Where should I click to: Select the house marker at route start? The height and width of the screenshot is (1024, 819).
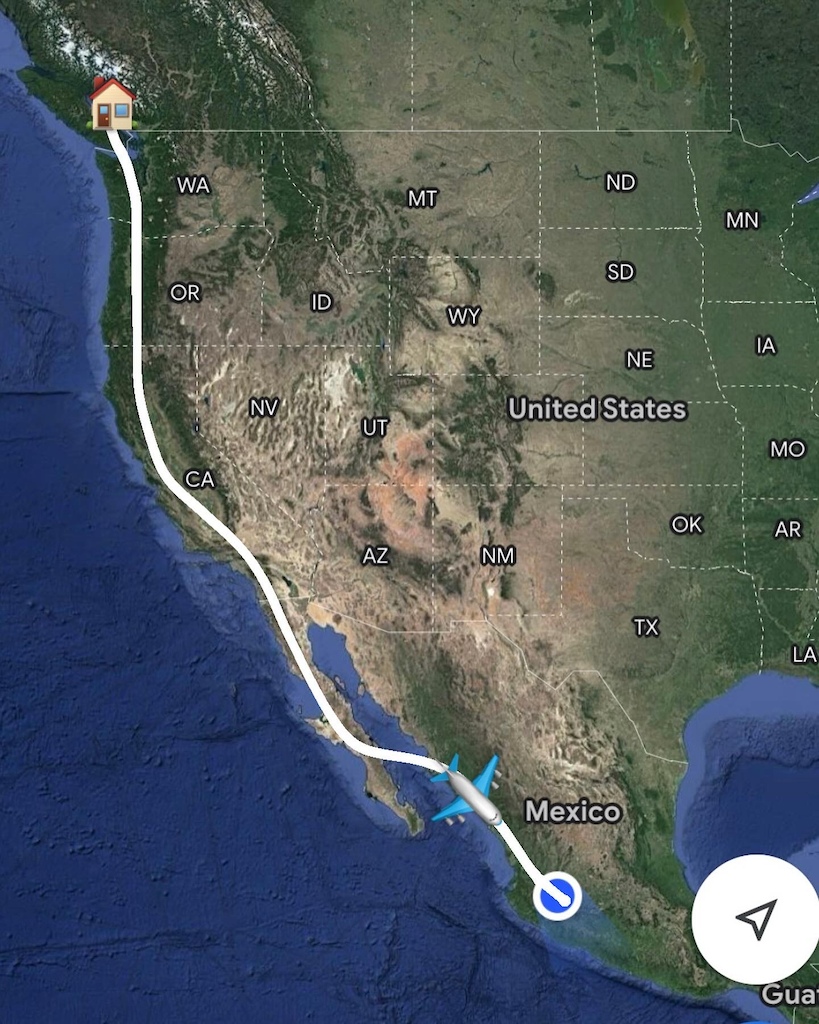coord(112,103)
